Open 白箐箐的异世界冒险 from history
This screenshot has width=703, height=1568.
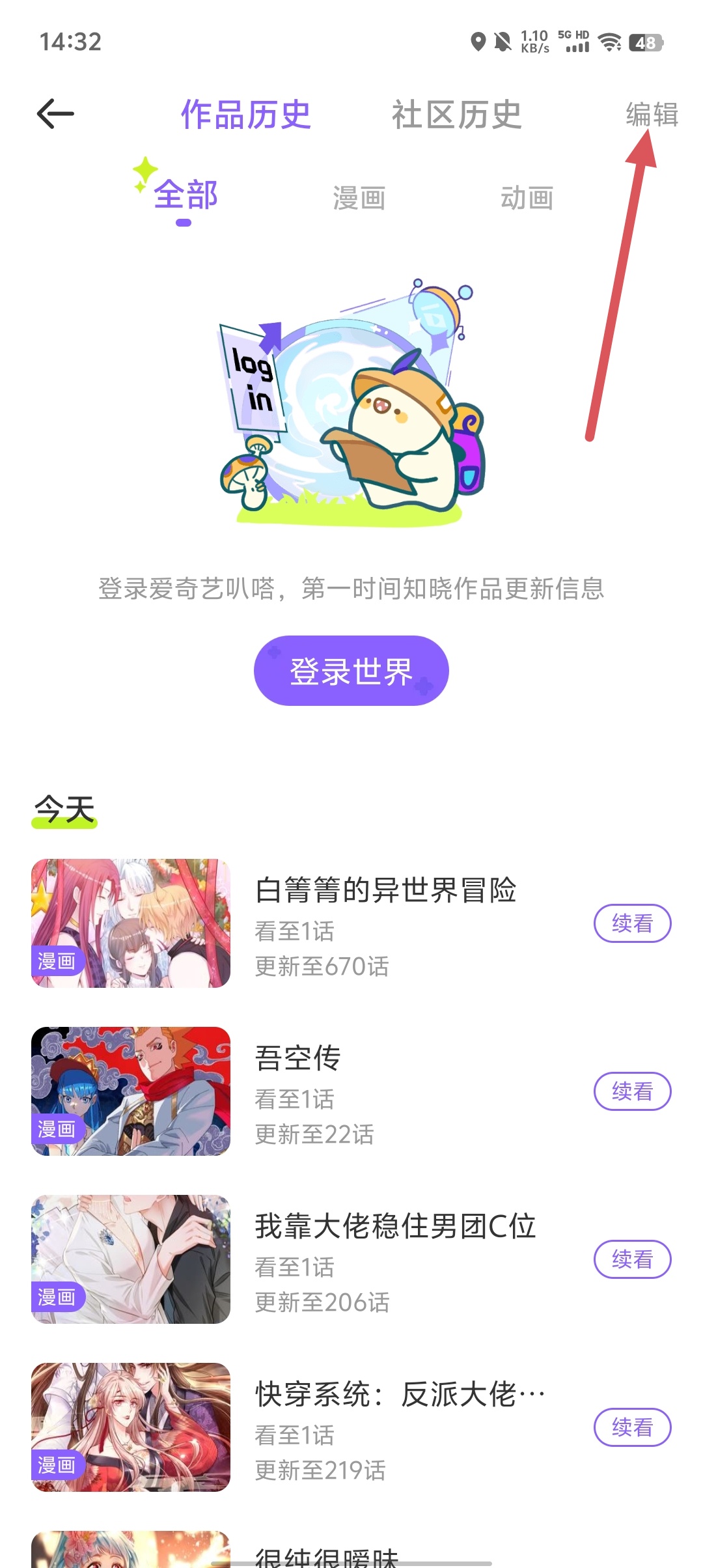385,890
